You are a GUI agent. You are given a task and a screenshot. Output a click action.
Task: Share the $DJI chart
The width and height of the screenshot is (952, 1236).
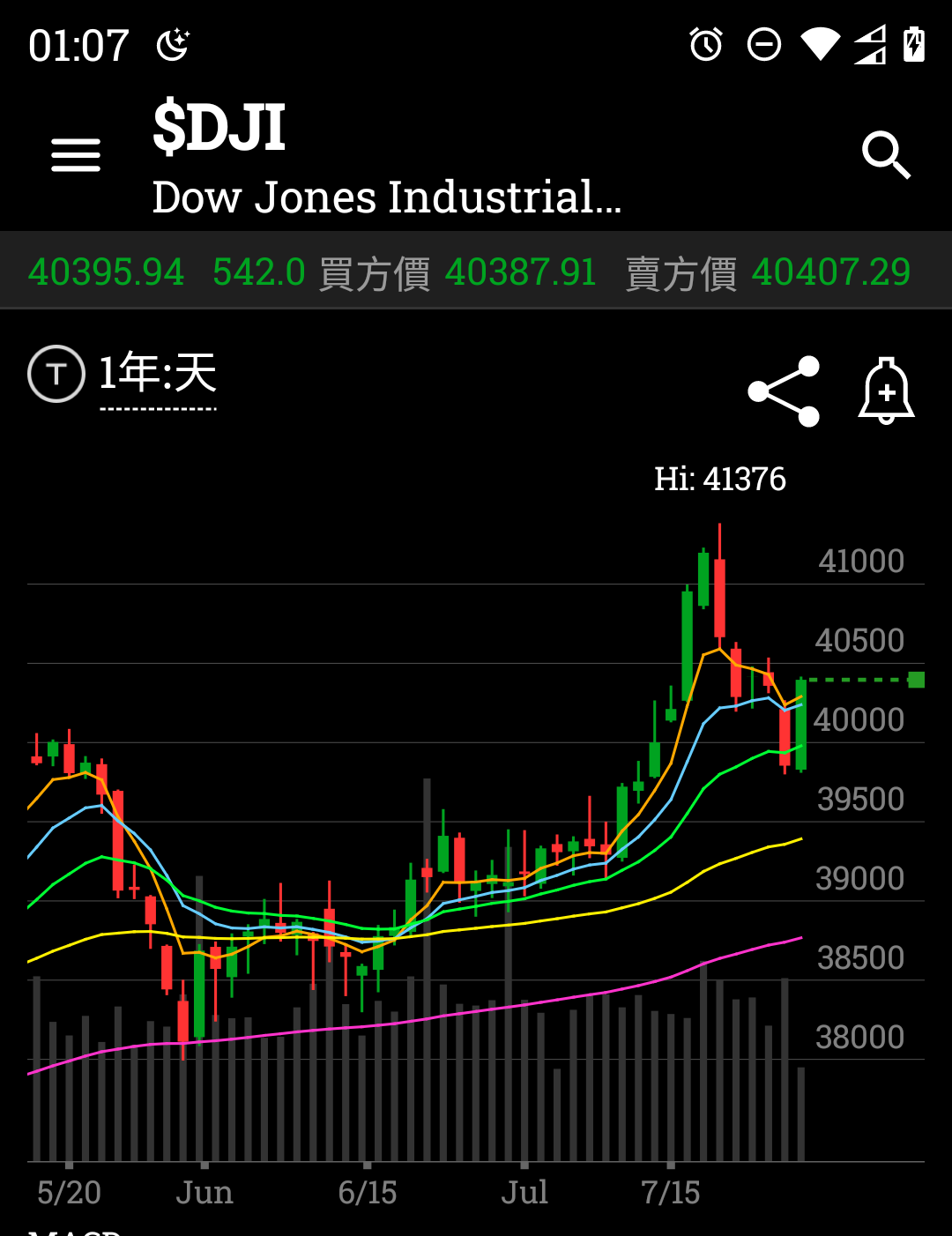(x=784, y=391)
